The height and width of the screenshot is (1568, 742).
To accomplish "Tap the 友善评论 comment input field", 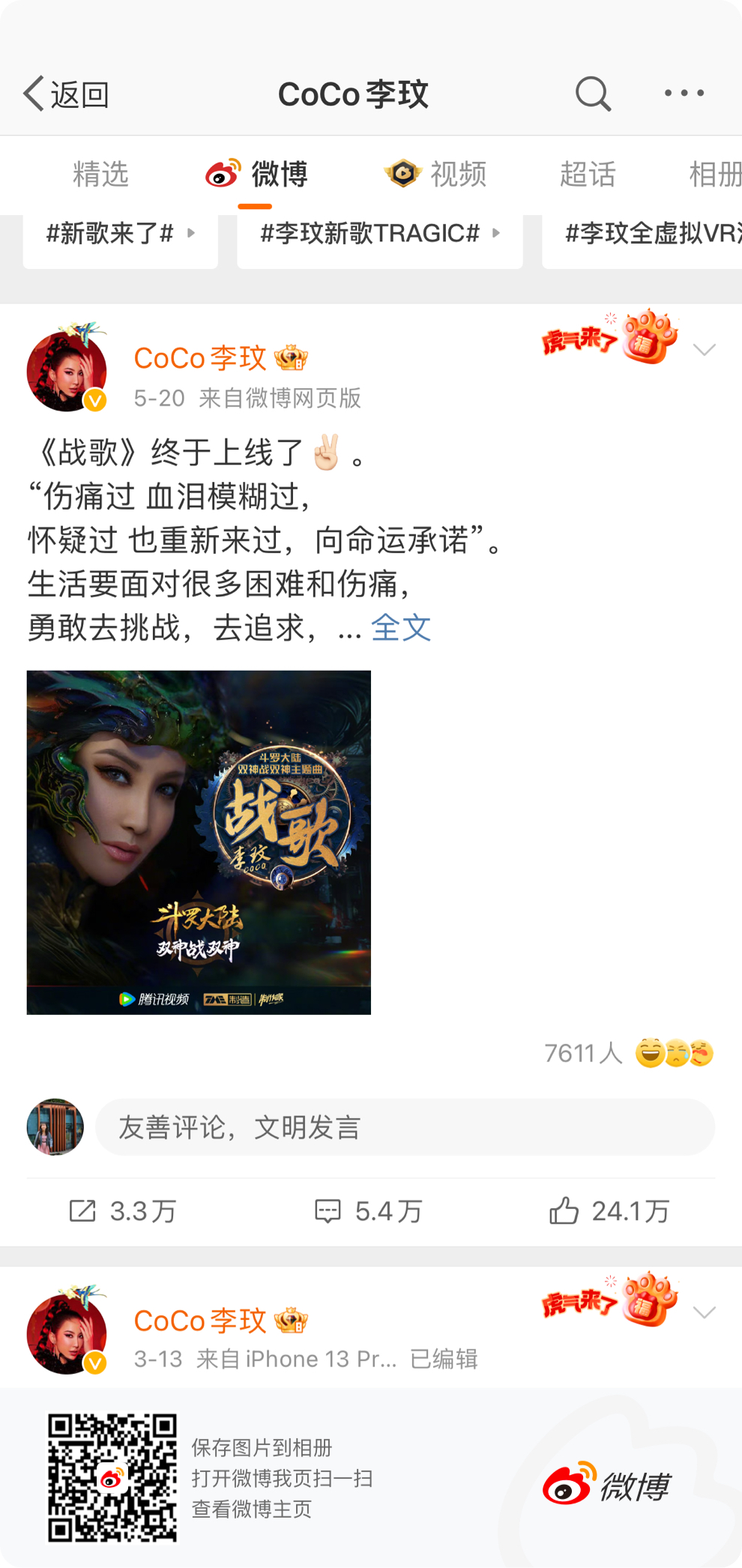I will click(x=405, y=1127).
